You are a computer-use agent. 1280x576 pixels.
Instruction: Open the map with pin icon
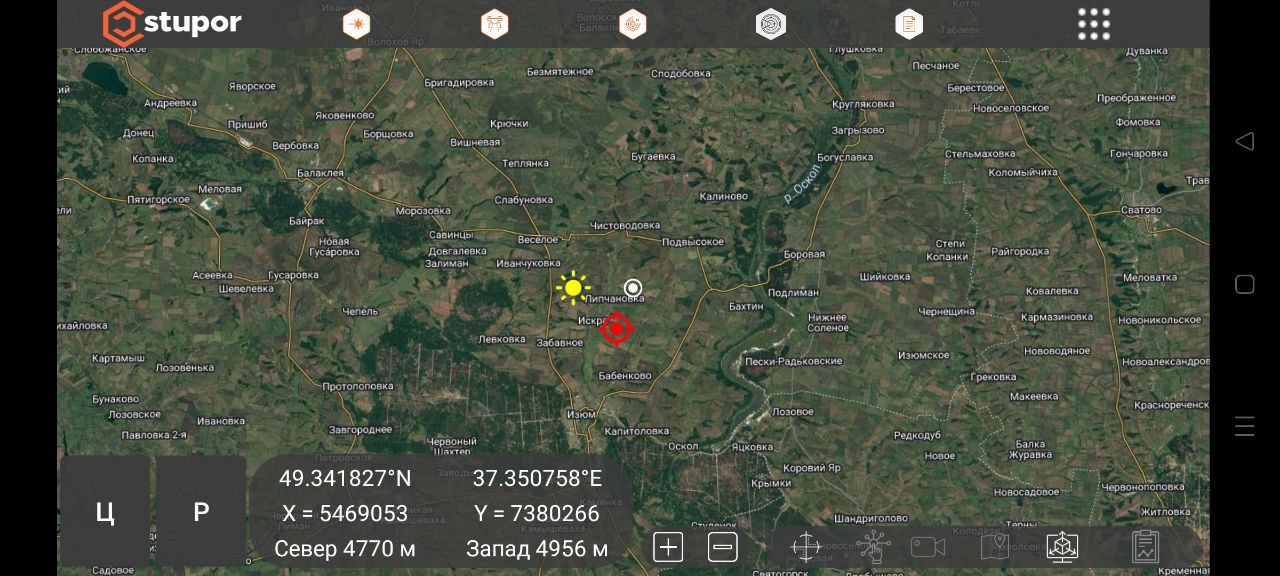point(995,547)
